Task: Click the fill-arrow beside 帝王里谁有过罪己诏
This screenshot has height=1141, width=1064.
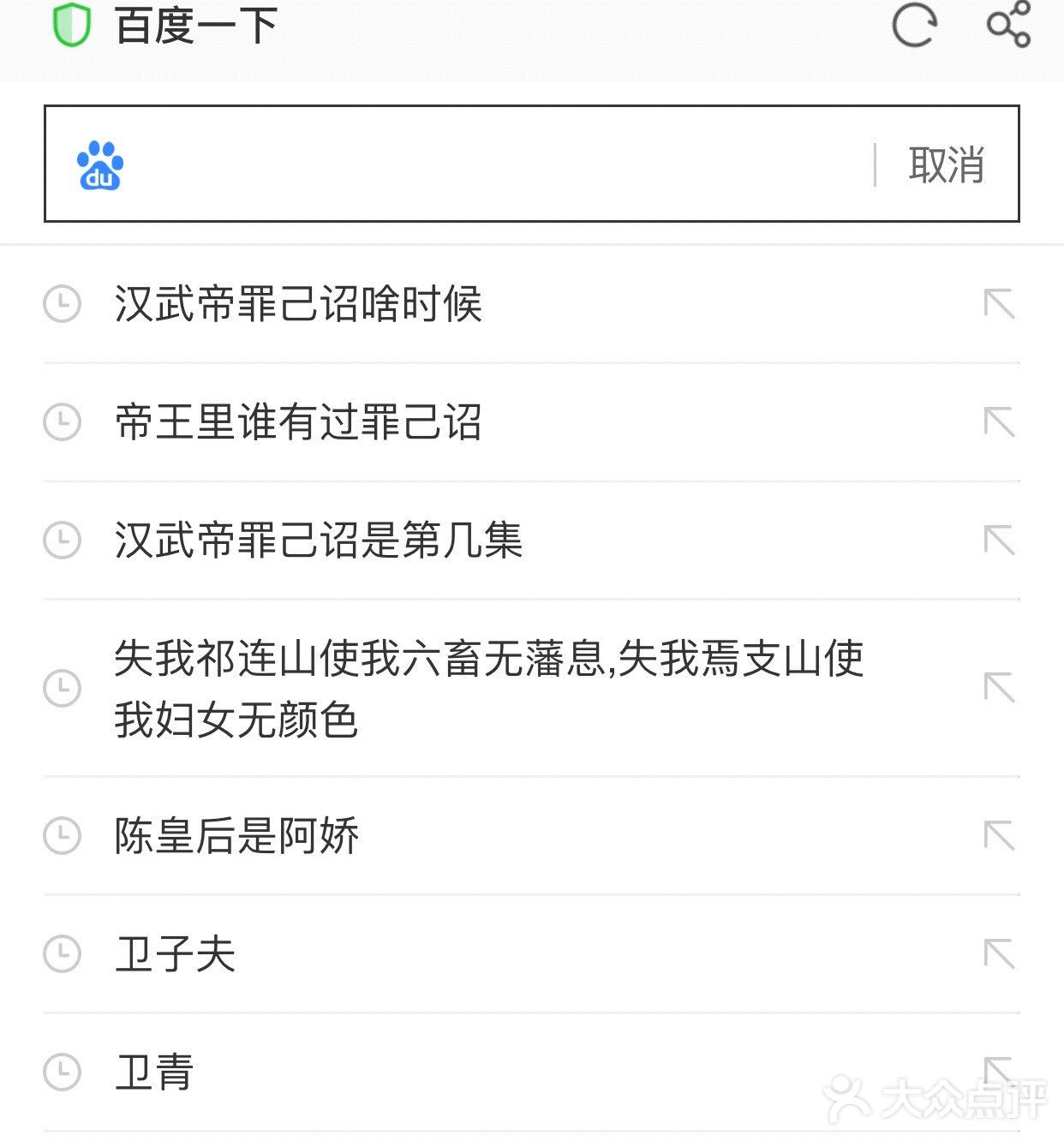Action: pyautogui.click(x=997, y=423)
